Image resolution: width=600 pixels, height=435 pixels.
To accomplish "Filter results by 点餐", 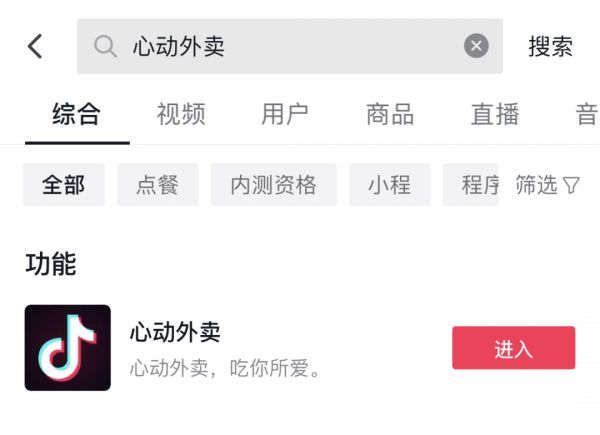I will (x=157, y=185).
